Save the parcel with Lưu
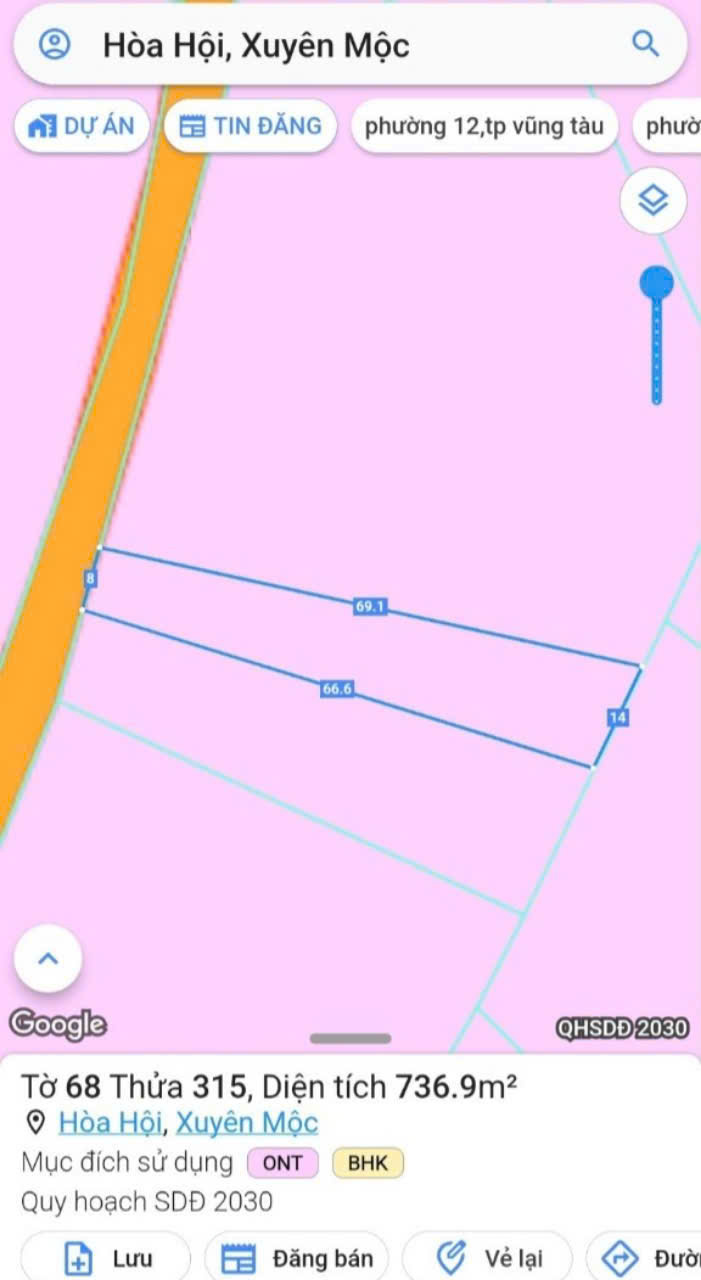 [x=106, y=1258]
